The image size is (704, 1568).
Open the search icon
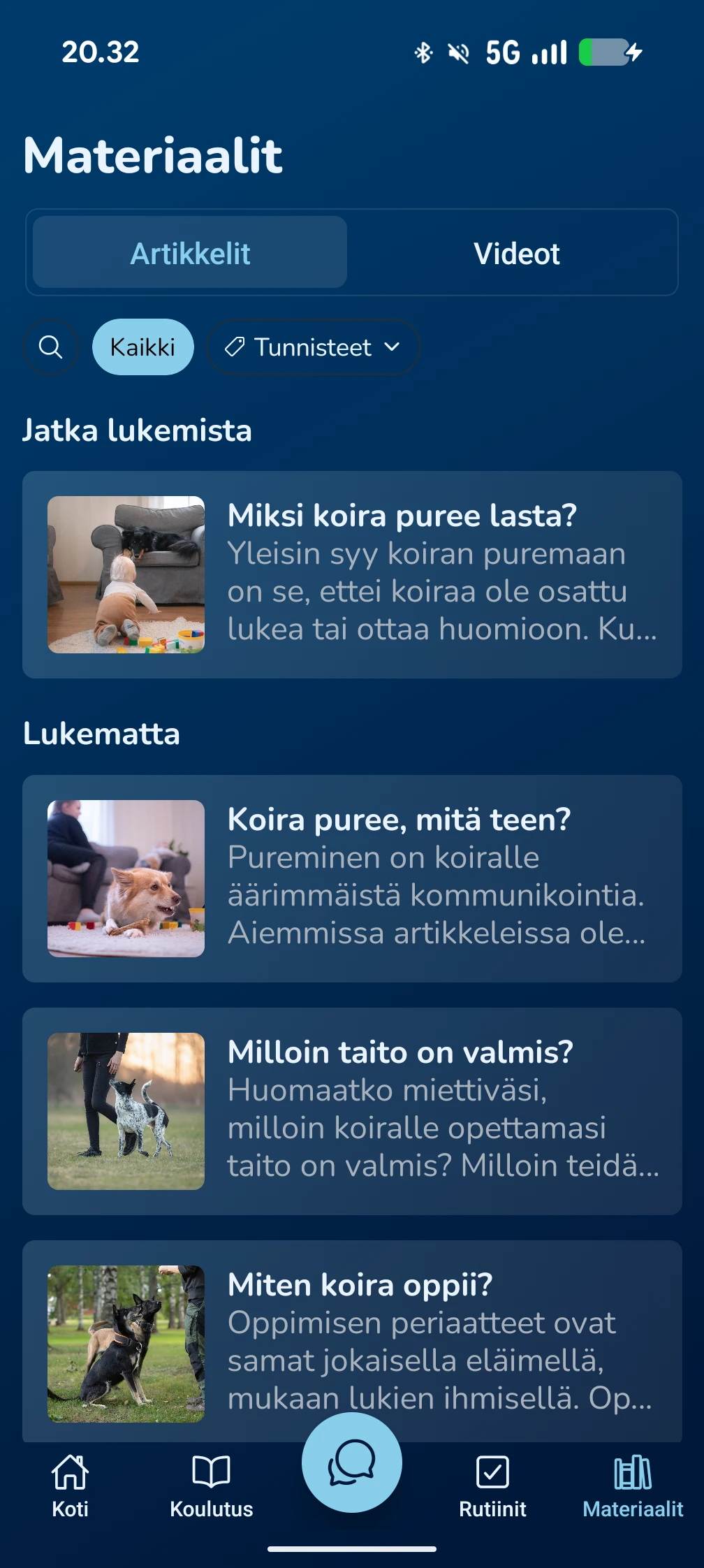50,347
